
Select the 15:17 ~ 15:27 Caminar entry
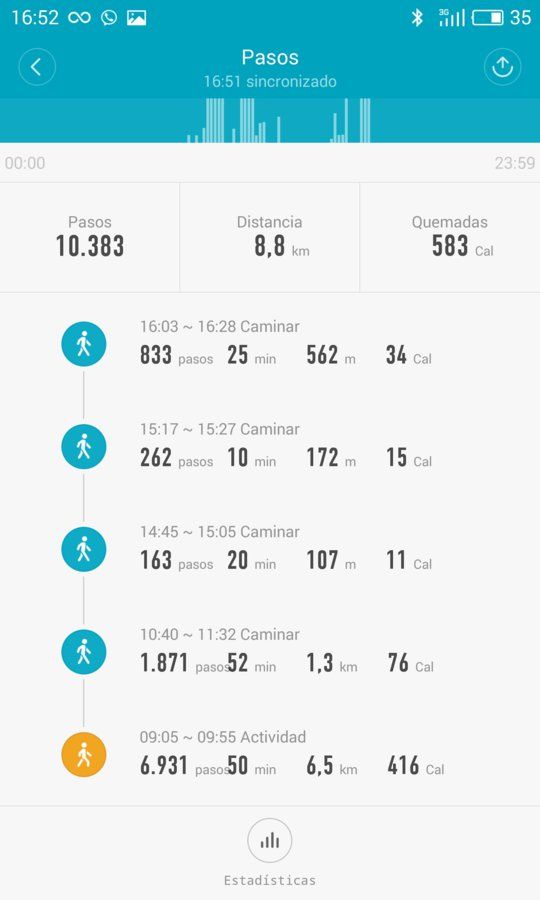click(x=270, y=447)
